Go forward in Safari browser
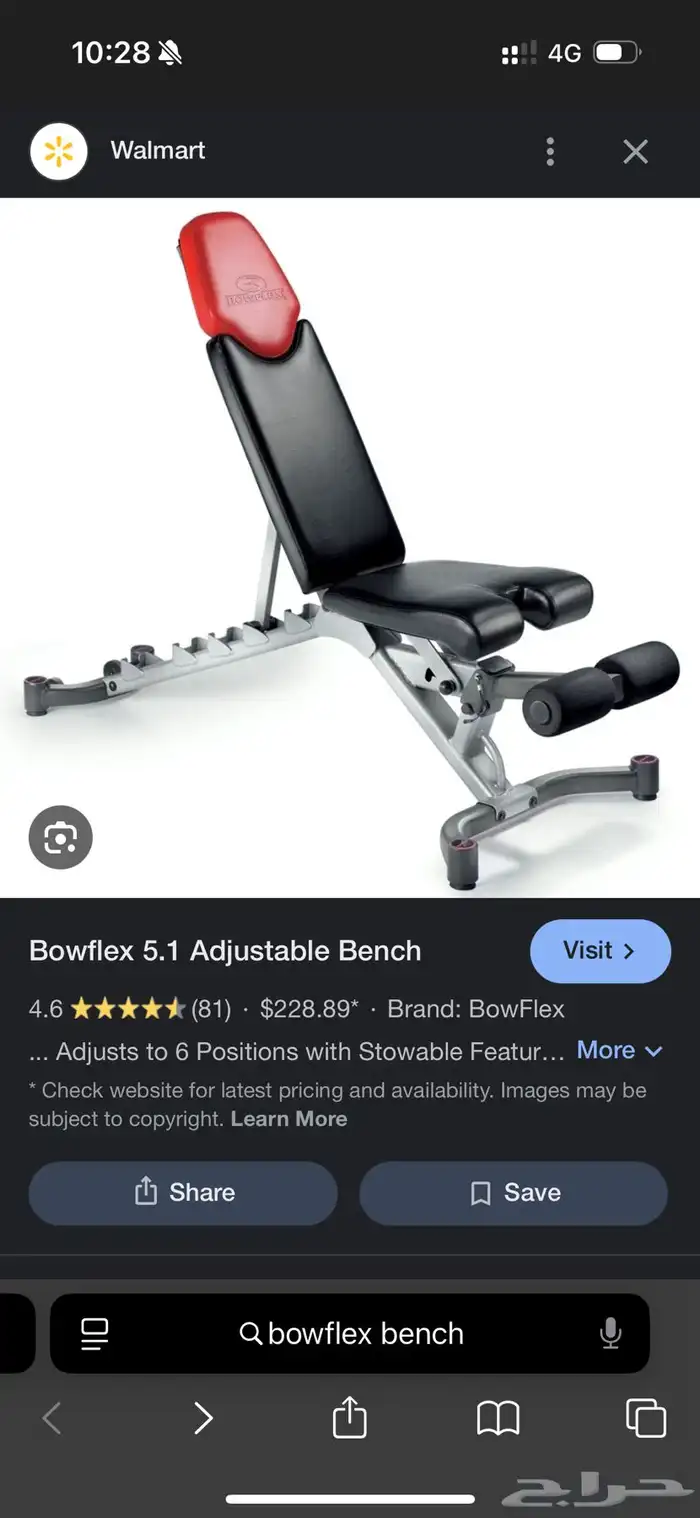The image size is (700, 1518). click(203, 1417)
